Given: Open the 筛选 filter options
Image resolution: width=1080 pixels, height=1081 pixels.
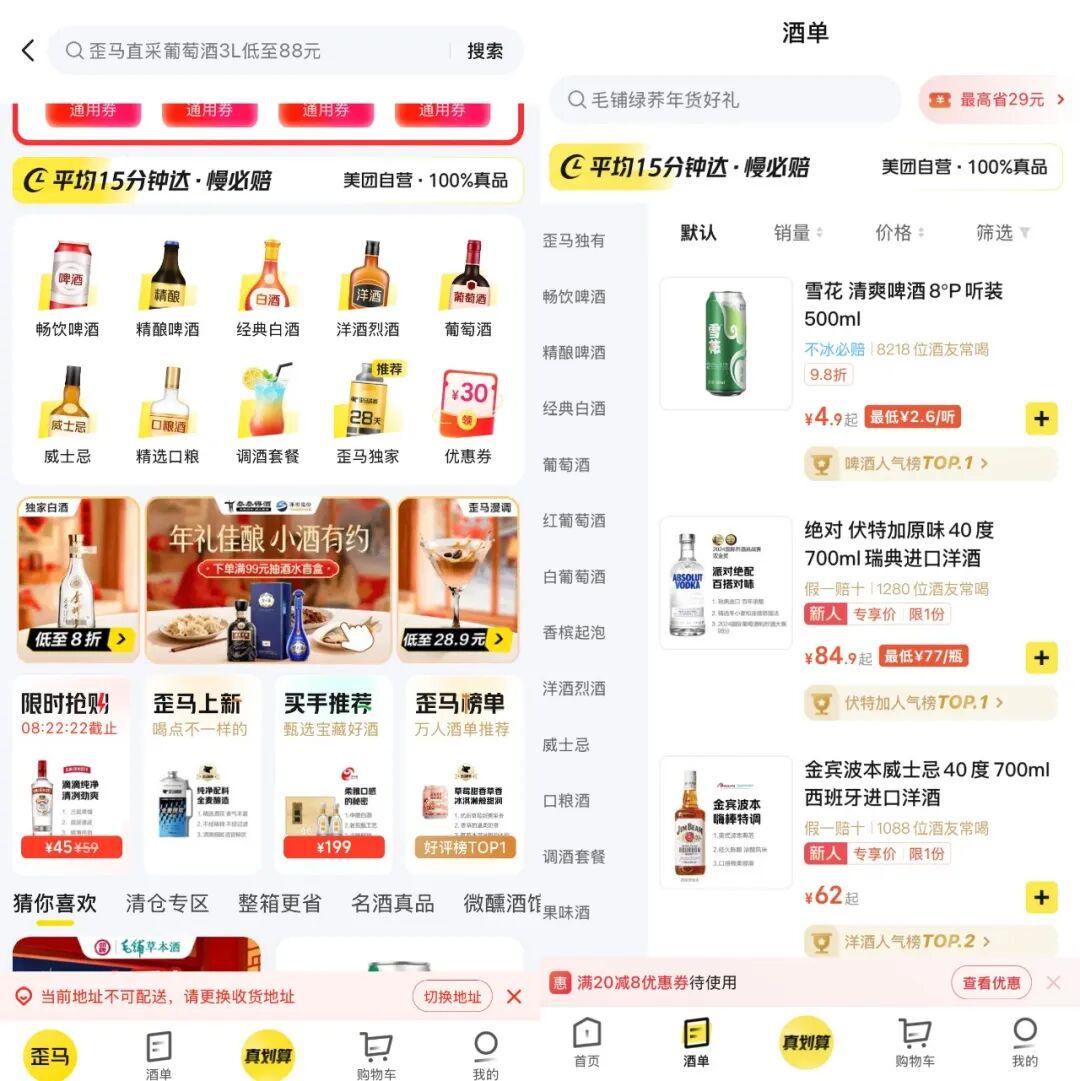Looking at the screenshot, I should 1000,232.
